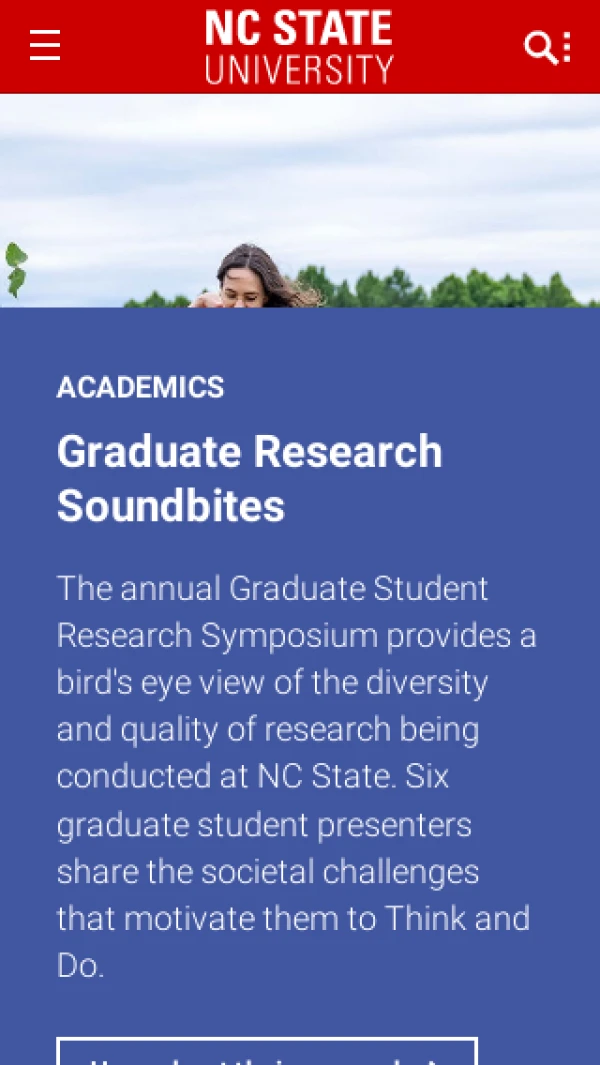
Task: Open the search and quick links icon
Action: pos(547,47)
